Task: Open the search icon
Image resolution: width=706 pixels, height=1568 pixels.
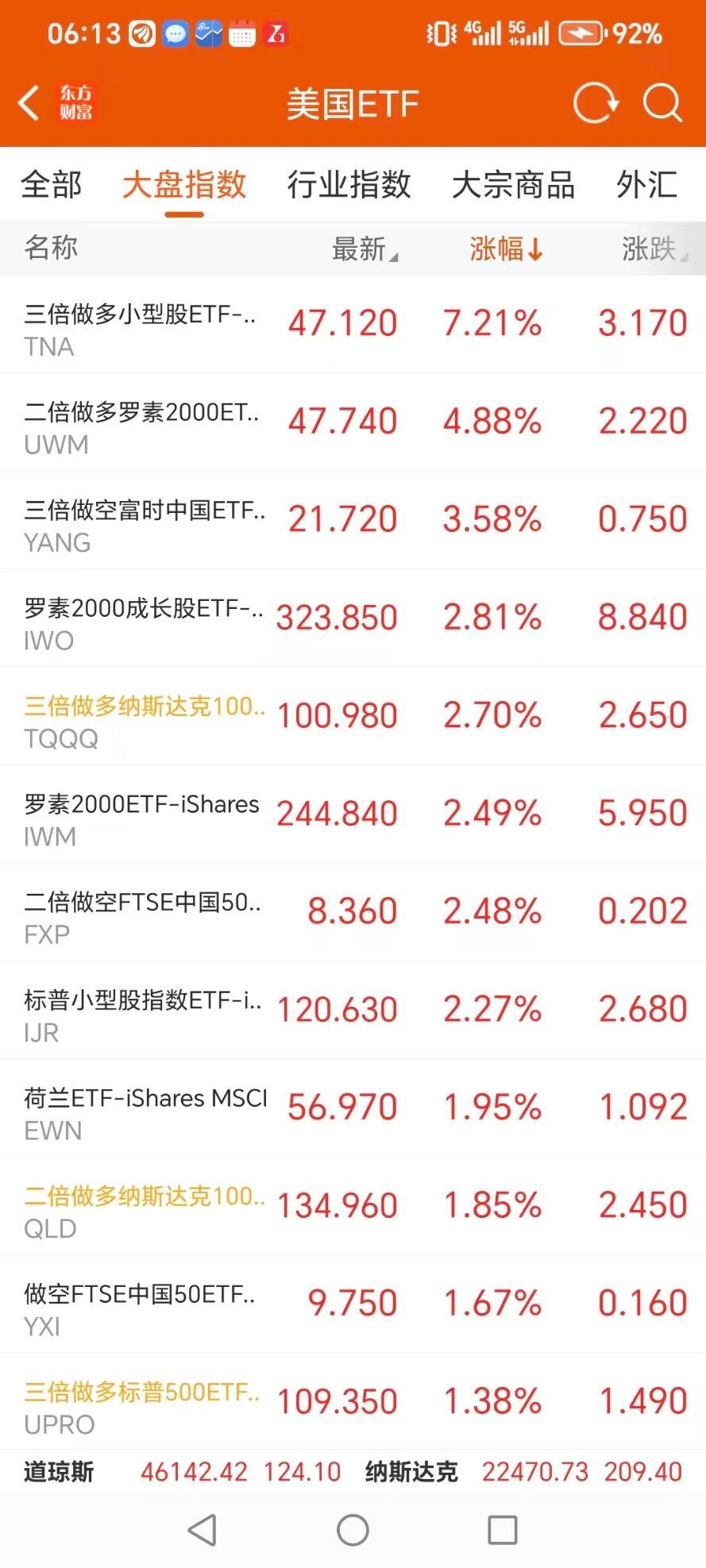Action: tap(662, 103)
